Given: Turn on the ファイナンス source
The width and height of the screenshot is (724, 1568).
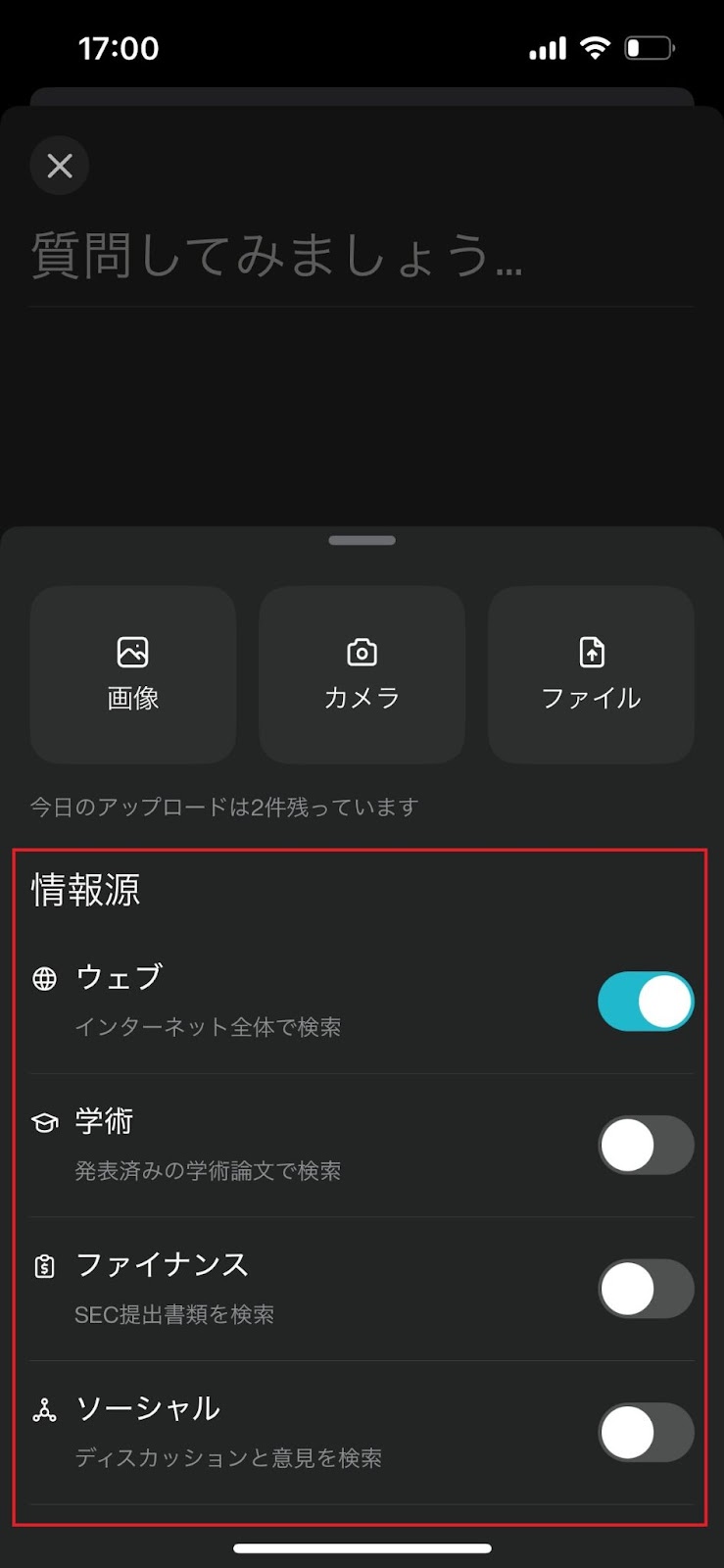Looking at the screenshot, I should pyautogui.click(x=646, y=1289).
